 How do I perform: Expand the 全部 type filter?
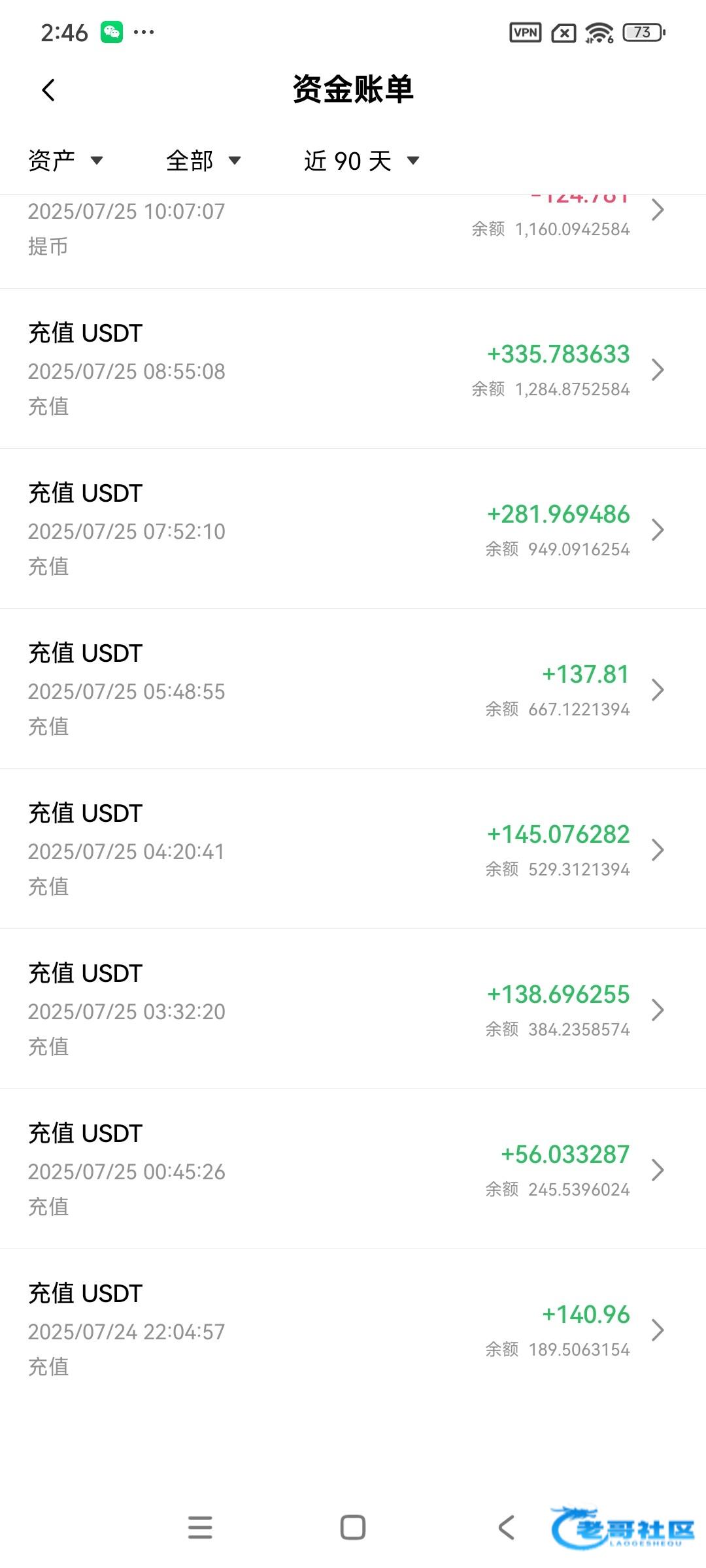tap(203, 161)
